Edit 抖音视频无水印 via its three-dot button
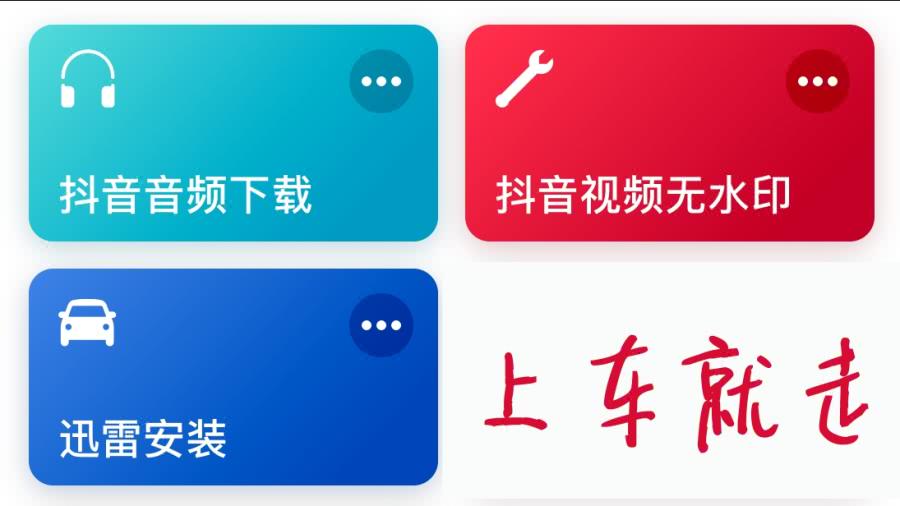Screen dimensions: 900x506 [817, 81]
